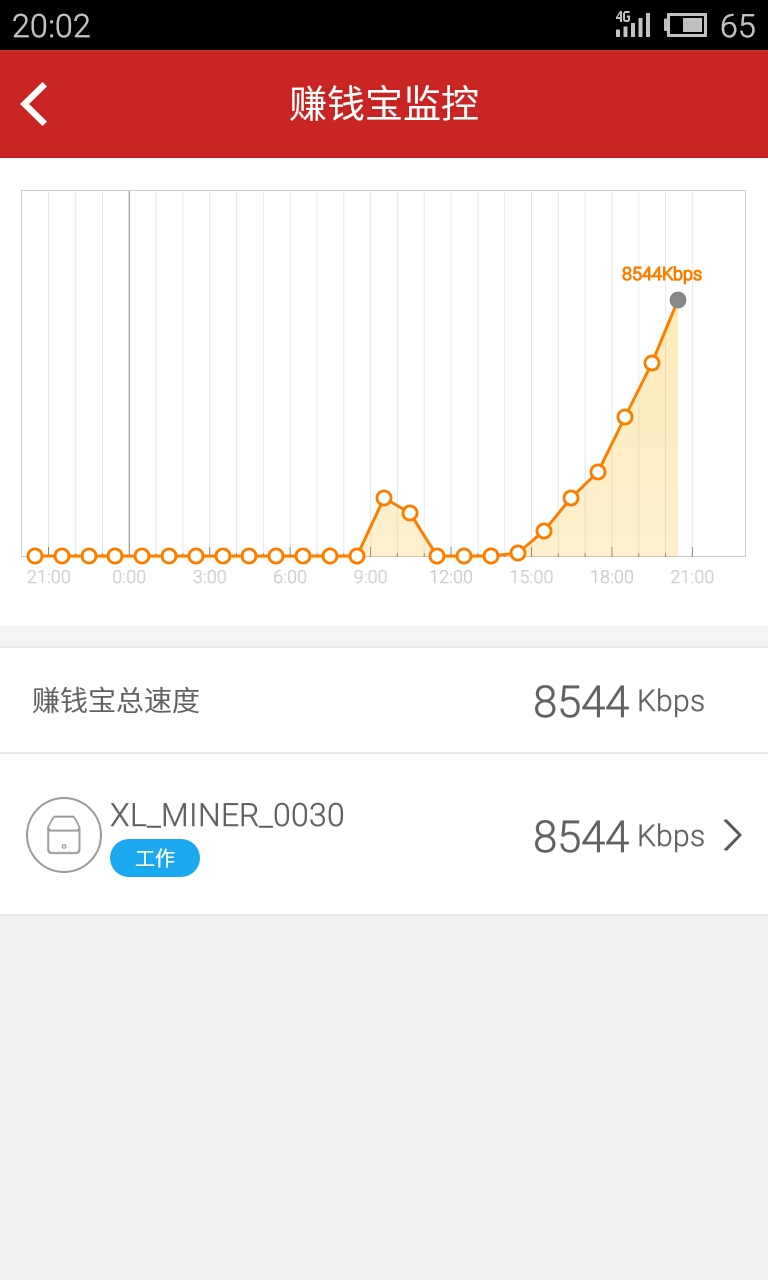This screenshot has height=1280, width=768.
Task: Open the XL_MINER_0030 device details
Action: pyautogui.click(x=384, y=835)
